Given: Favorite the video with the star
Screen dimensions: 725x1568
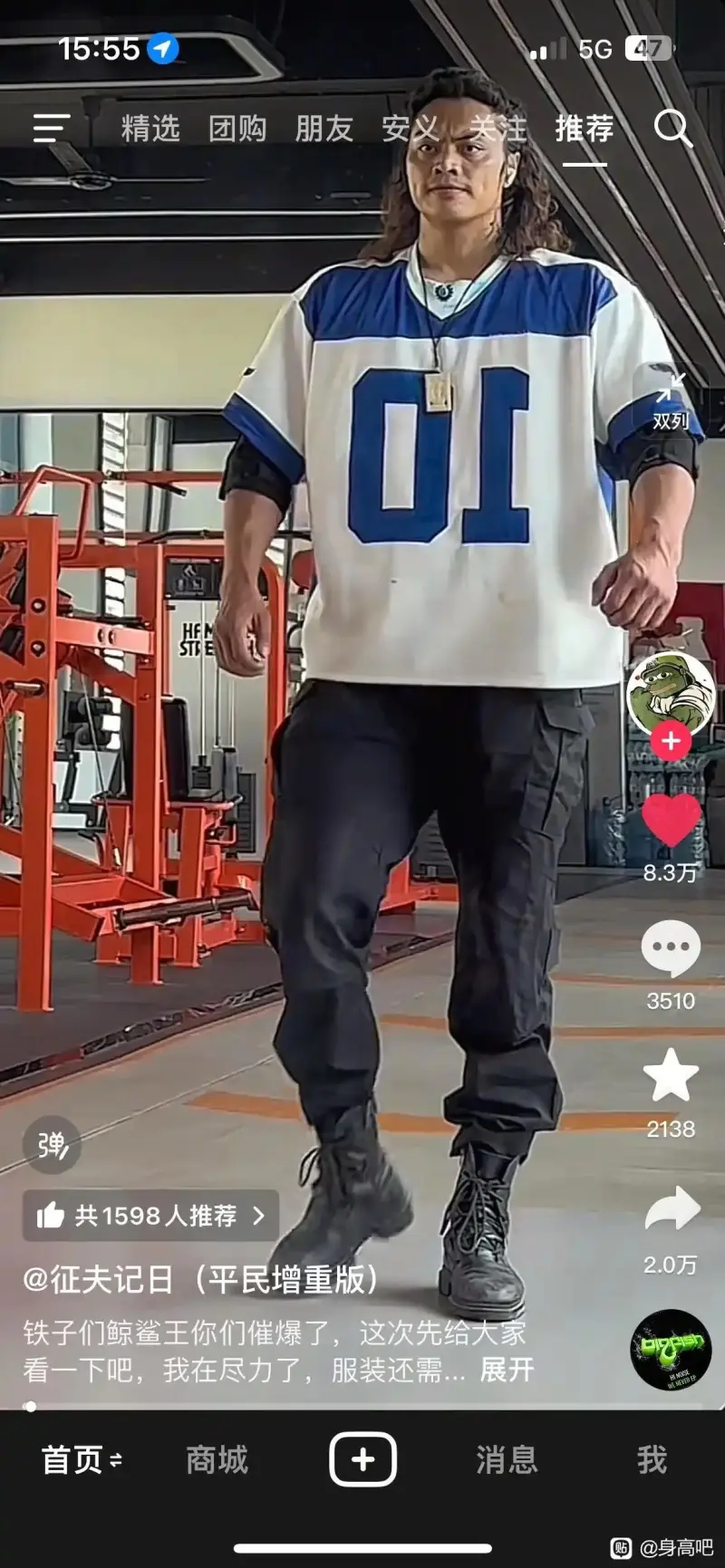Looking at the screenshot, I should 671,1076.
